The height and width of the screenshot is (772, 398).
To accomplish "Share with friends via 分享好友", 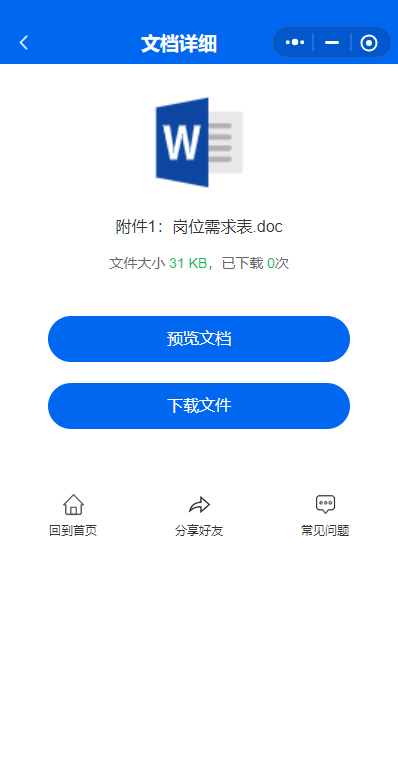I will (199, 515).
